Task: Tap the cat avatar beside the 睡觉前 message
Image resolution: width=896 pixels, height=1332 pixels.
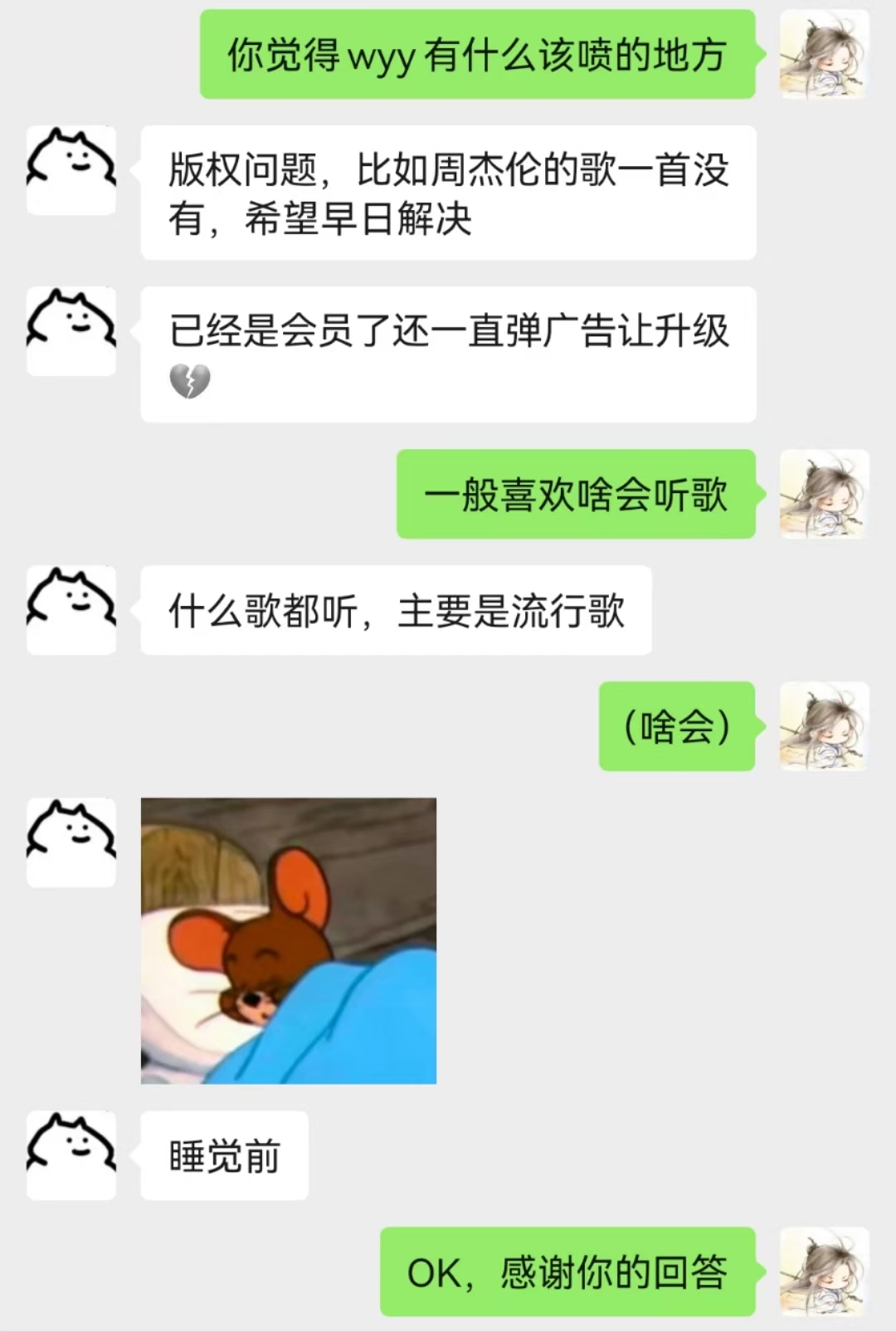Action: pyautogui.click(x=71, y=1155)
